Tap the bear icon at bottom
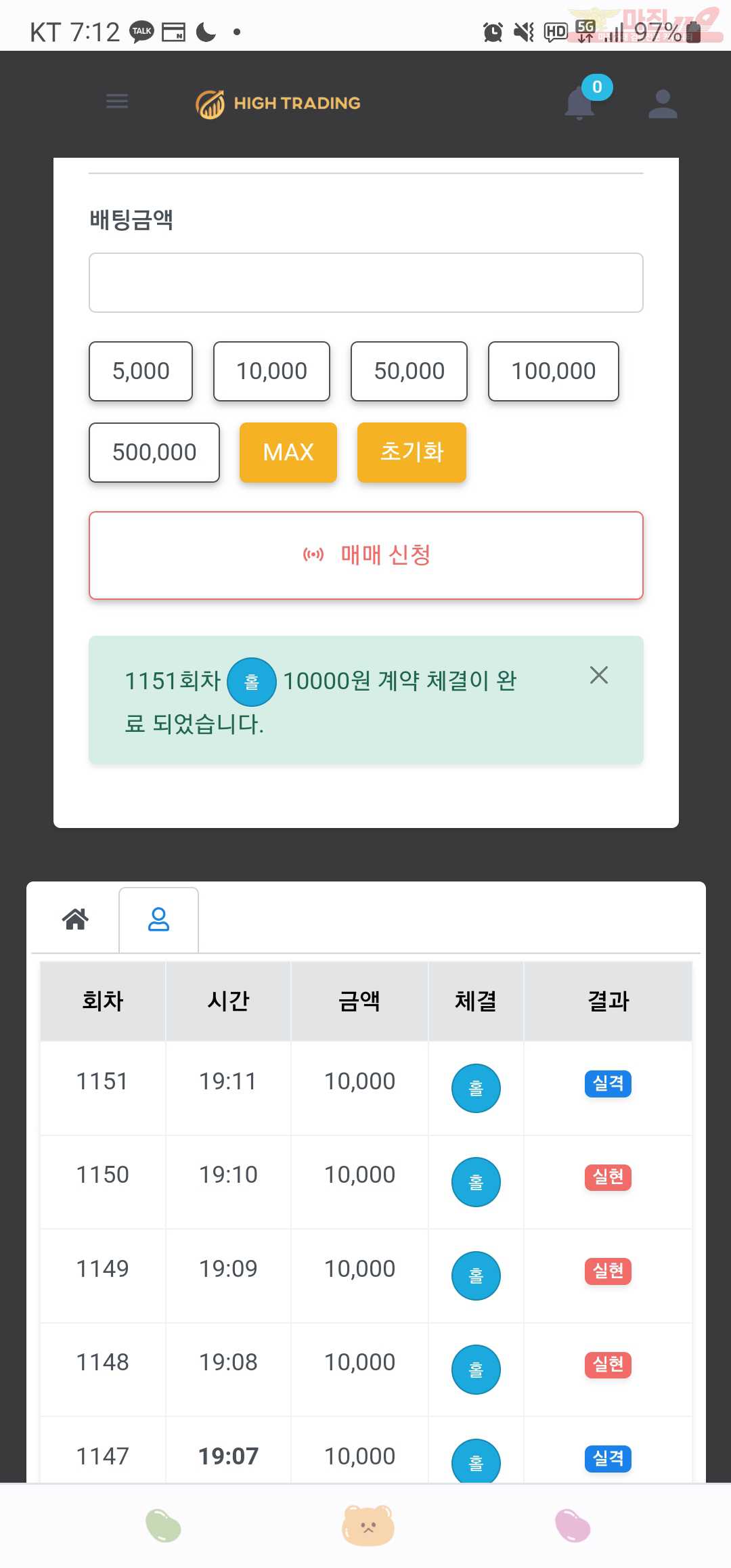 click(x=368, y=1525)
